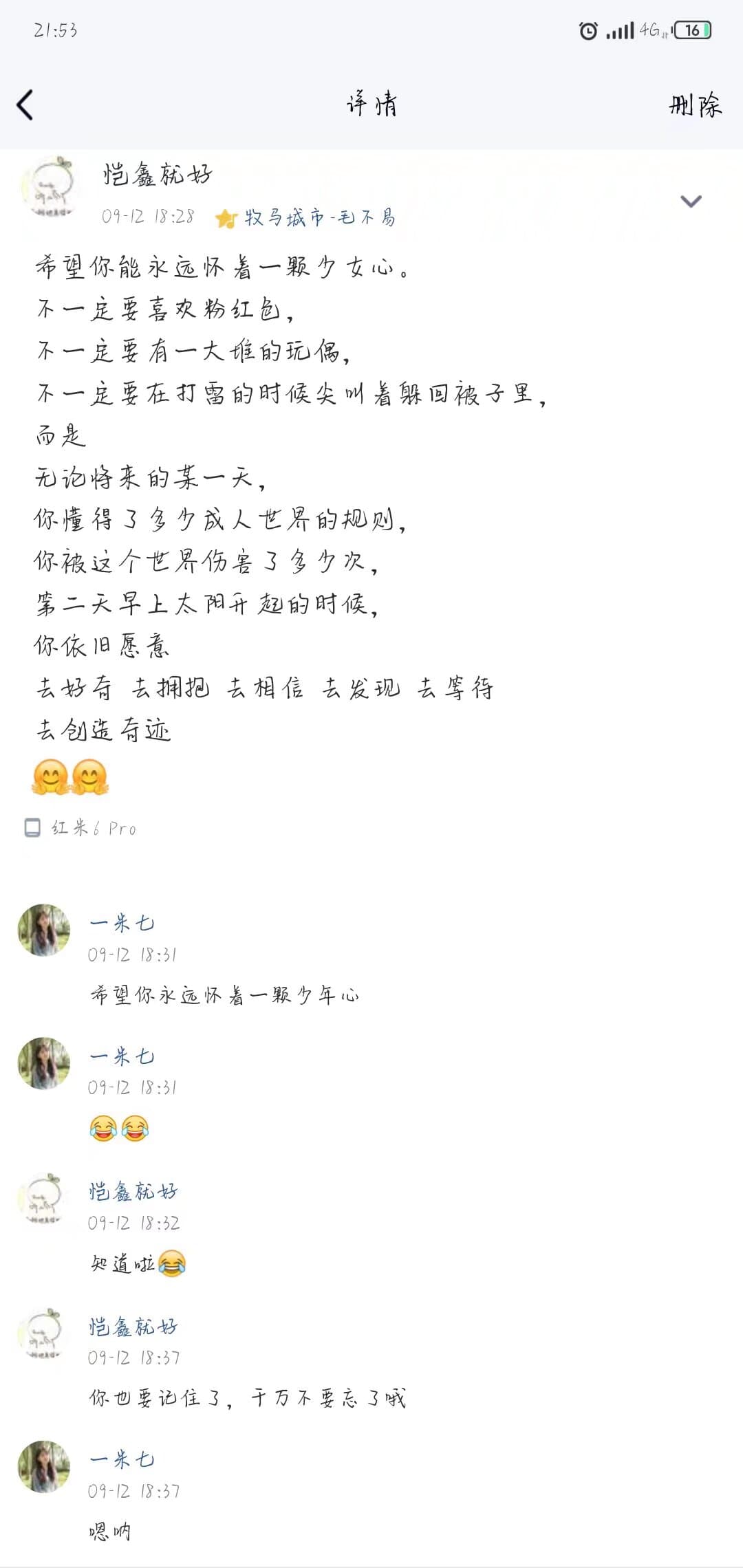
Task: View 一米七's avatar beside the 嗯呐 comment
Action: pyautogui.click(x=44, y=1467)
